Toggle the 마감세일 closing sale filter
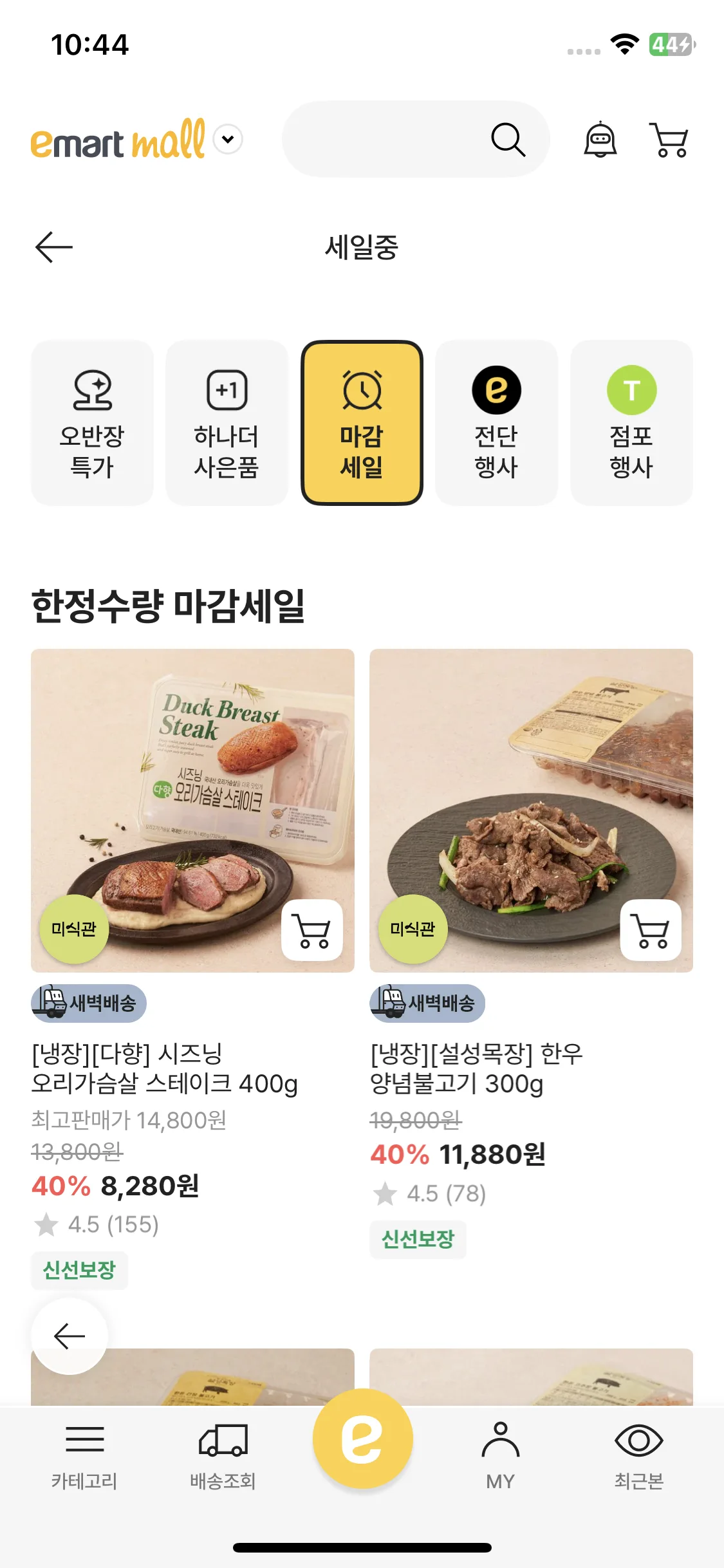 tap(362, 422)
